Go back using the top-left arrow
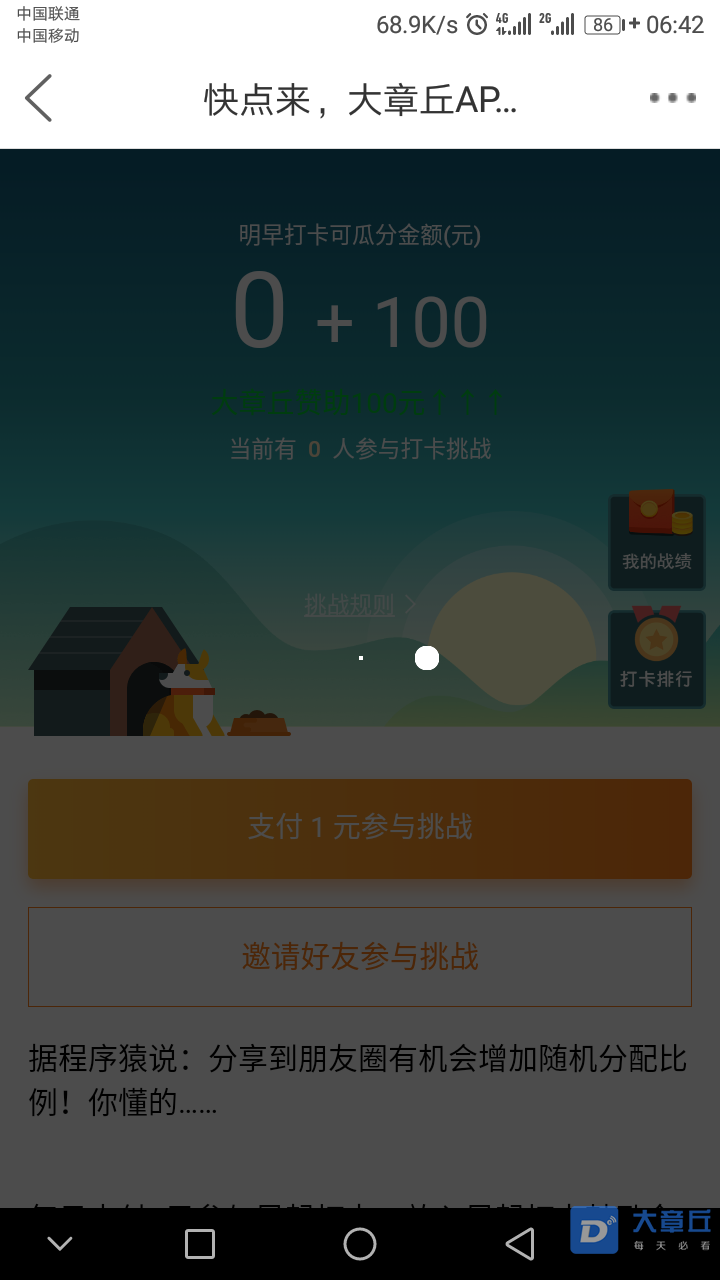 coord(39,98)
